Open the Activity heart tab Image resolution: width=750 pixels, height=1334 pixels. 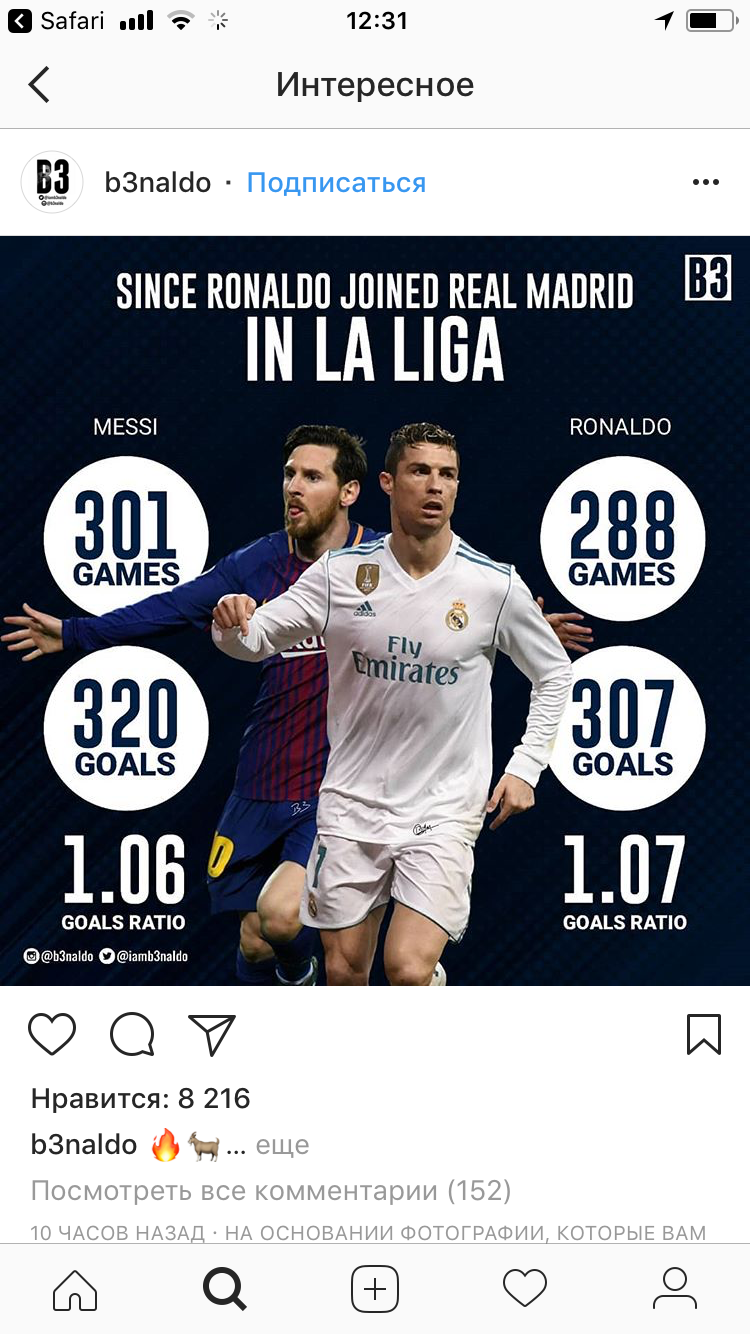pyautogui.click(x=525, y=1288)
